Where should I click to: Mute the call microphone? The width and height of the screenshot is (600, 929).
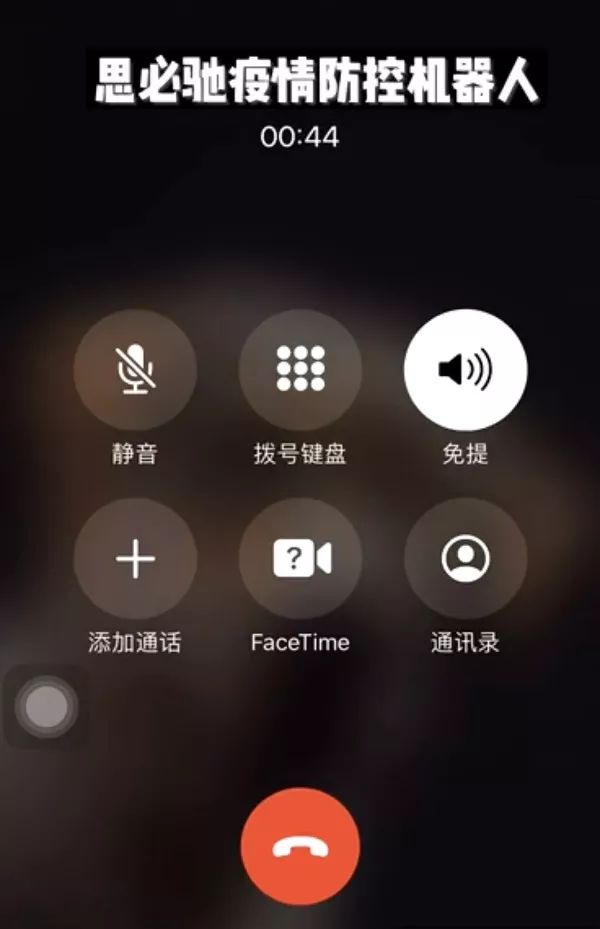[135, 371]
